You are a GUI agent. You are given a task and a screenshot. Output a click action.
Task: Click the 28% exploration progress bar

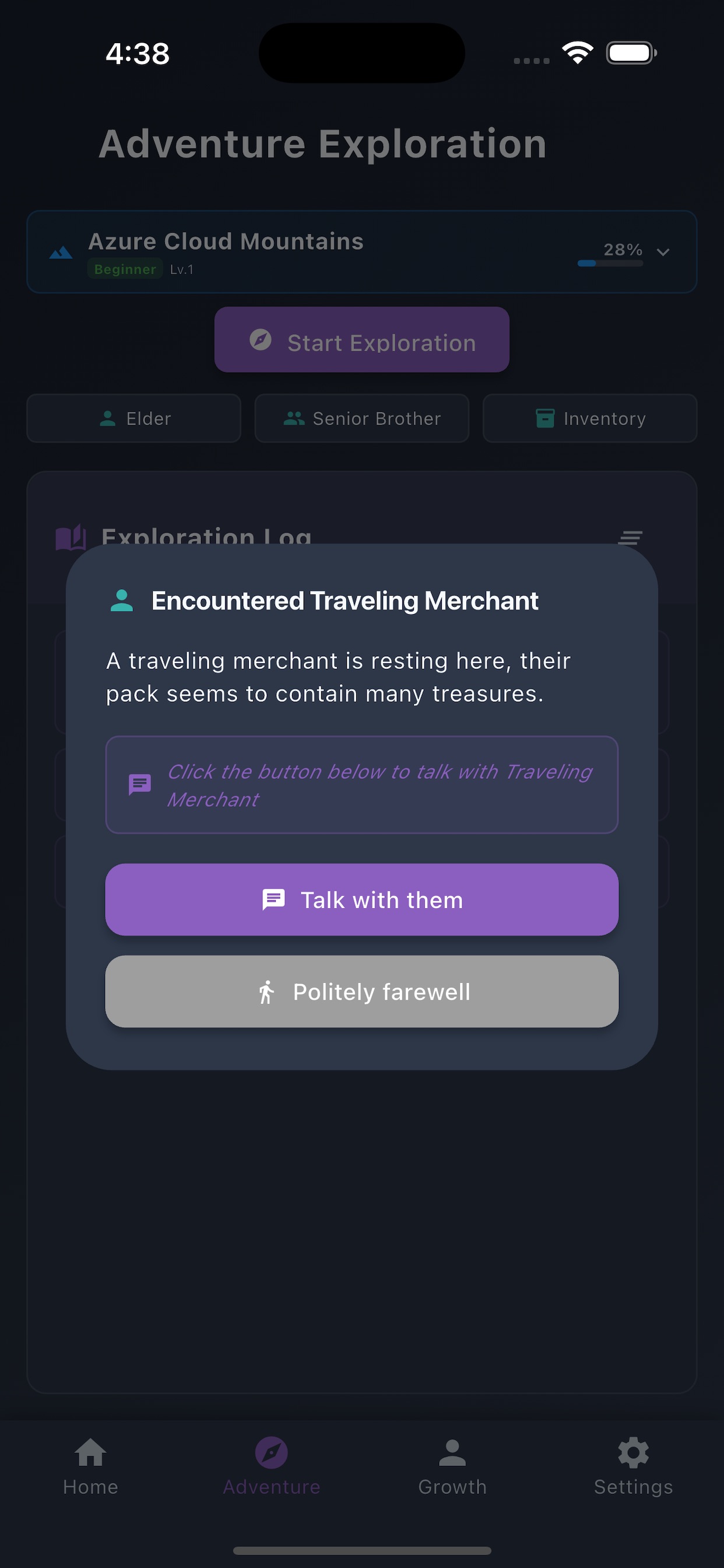[x=610, y=264]
